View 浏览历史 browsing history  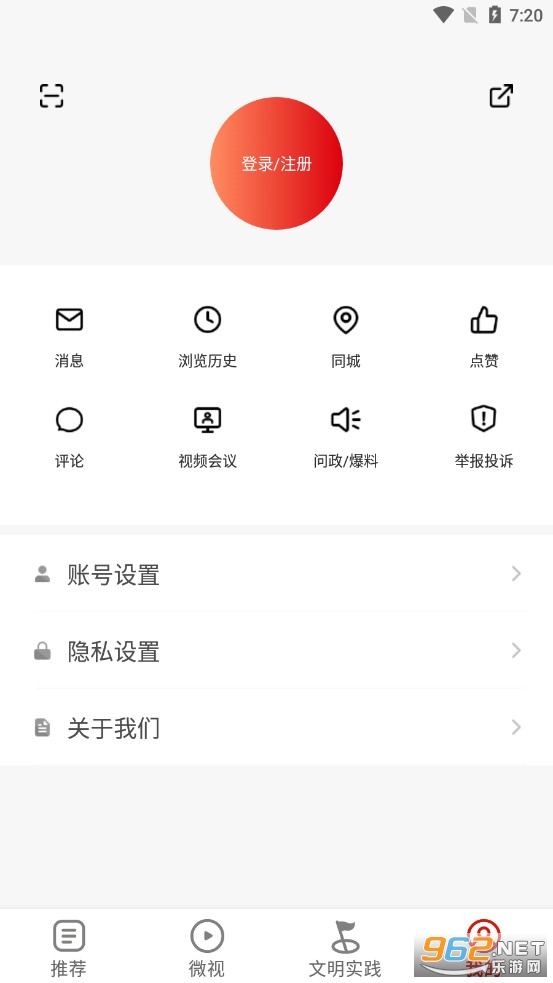pos(208,337)
